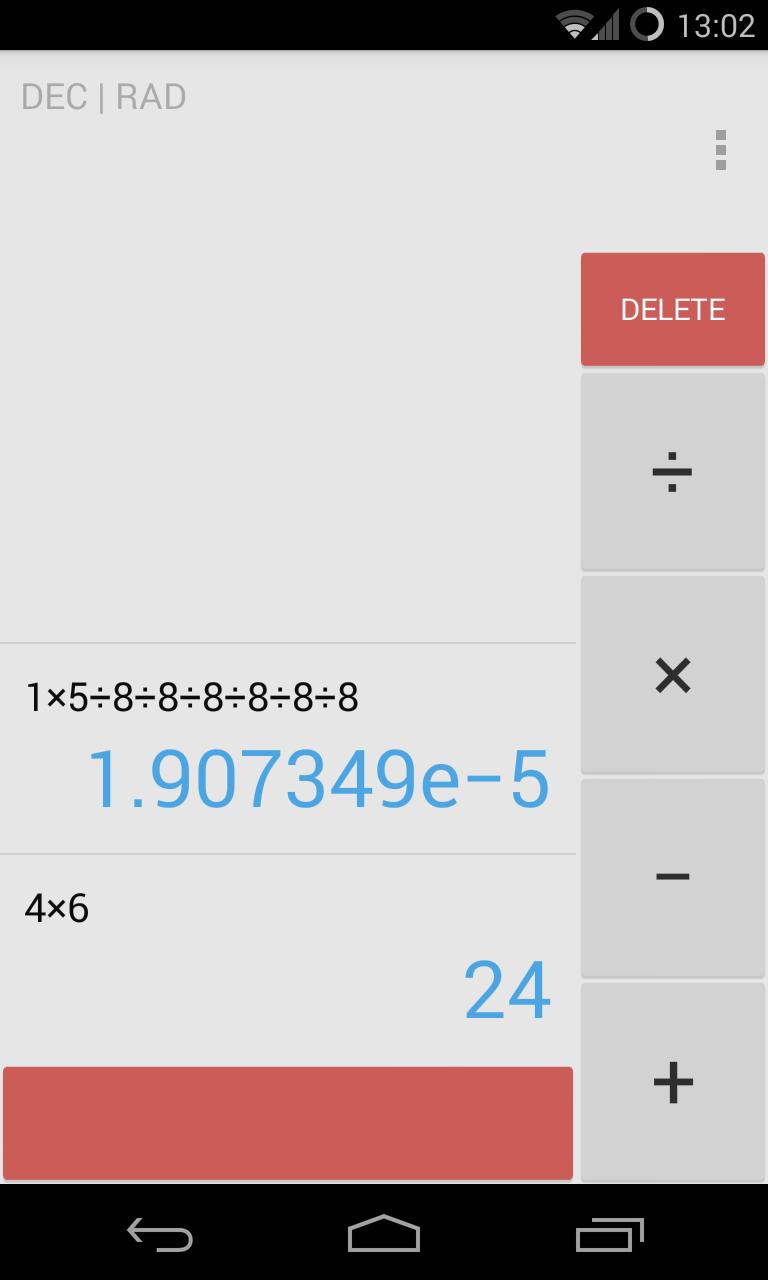Select the addition operator
The width and height of the screenshot is (768, 1280).
[672, 1080]
